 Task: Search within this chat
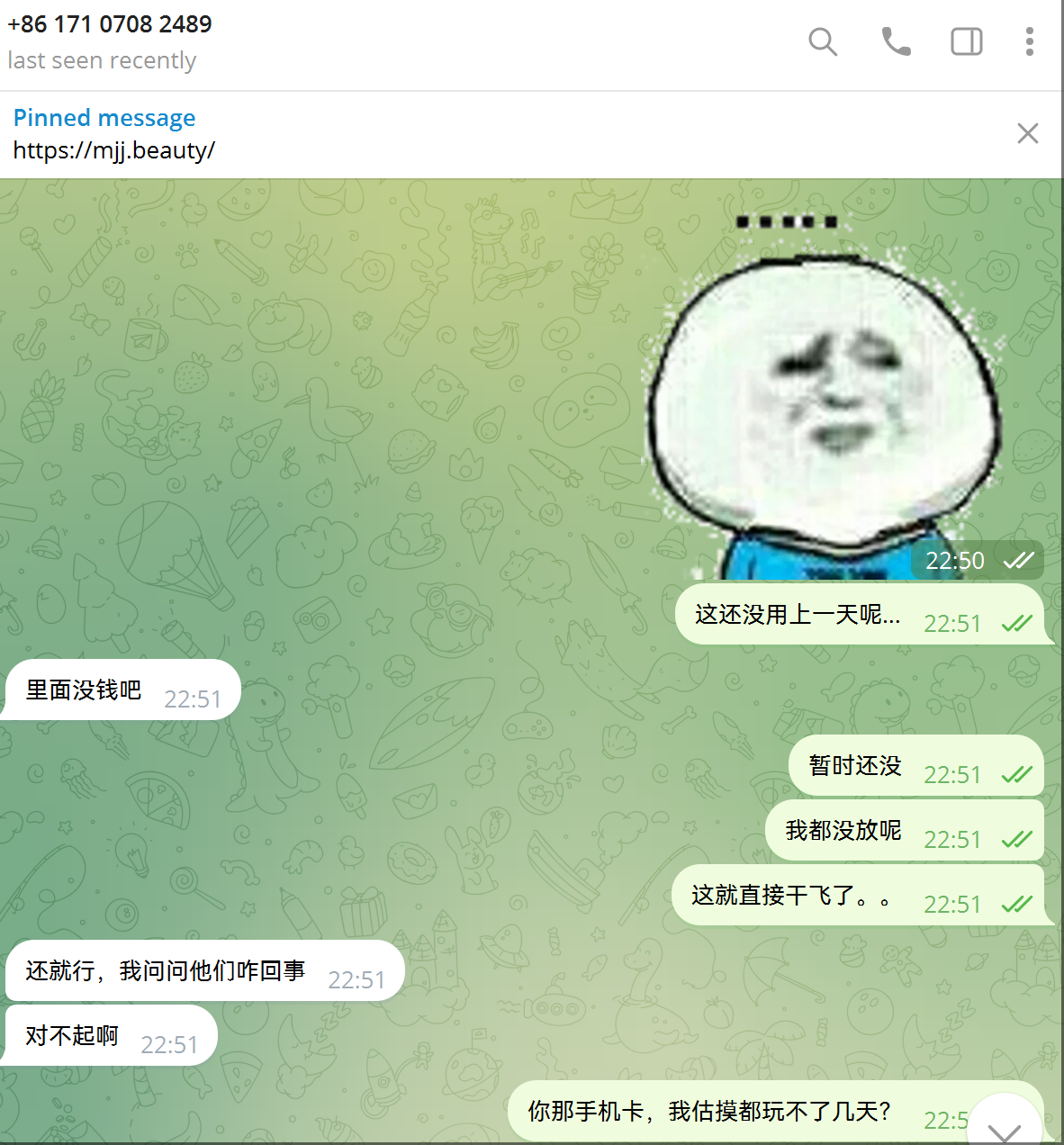(x=822, y=41)
